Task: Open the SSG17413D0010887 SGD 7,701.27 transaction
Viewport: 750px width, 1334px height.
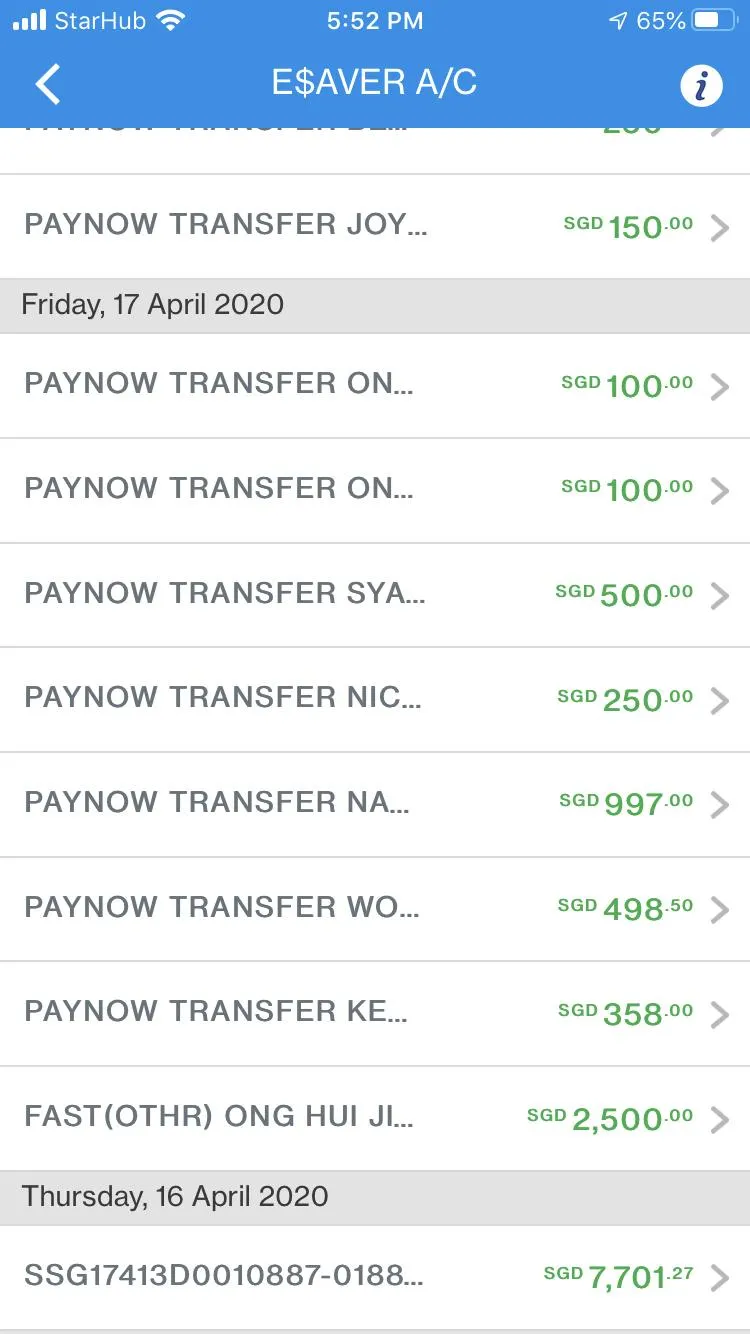Action: click(x=375, y=1277)
